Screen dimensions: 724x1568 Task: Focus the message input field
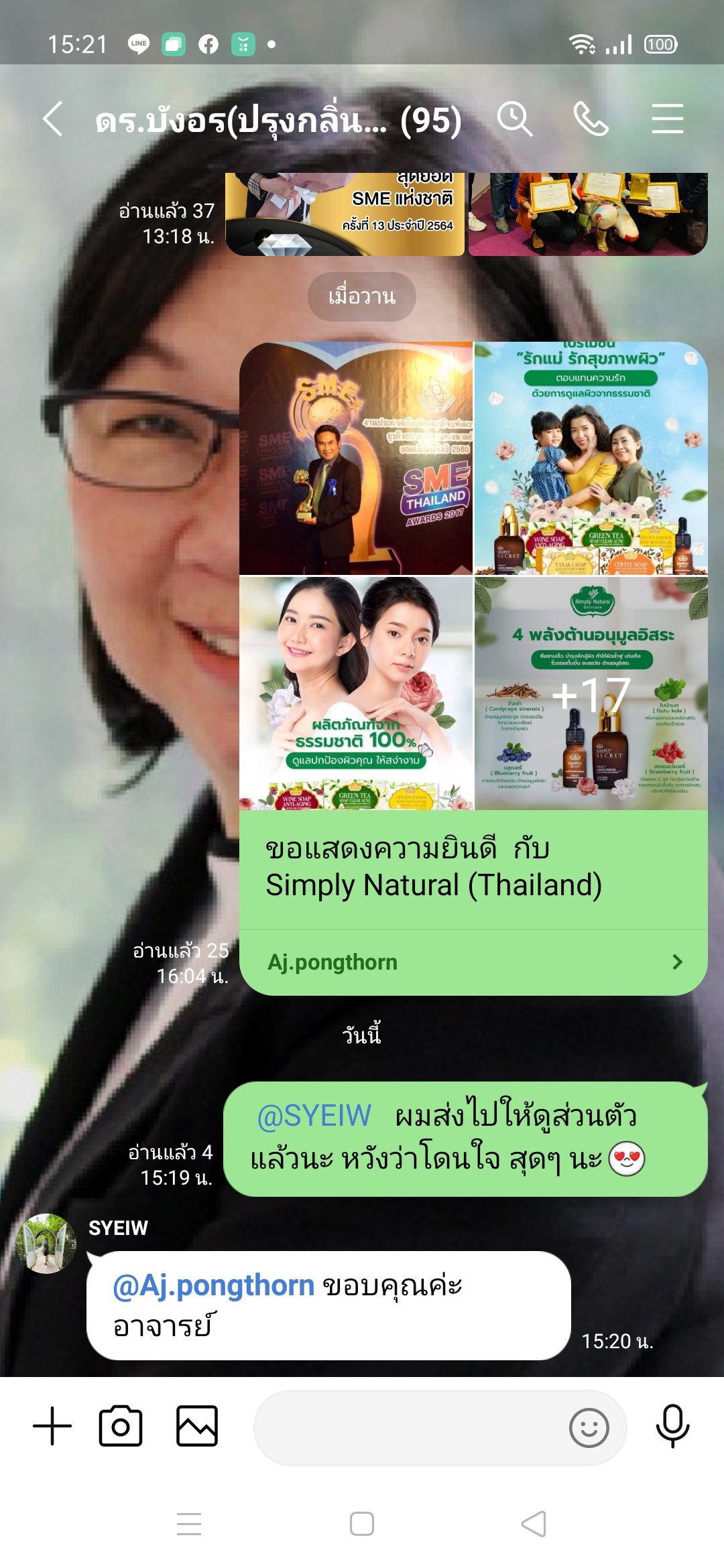click(409, 1427)
